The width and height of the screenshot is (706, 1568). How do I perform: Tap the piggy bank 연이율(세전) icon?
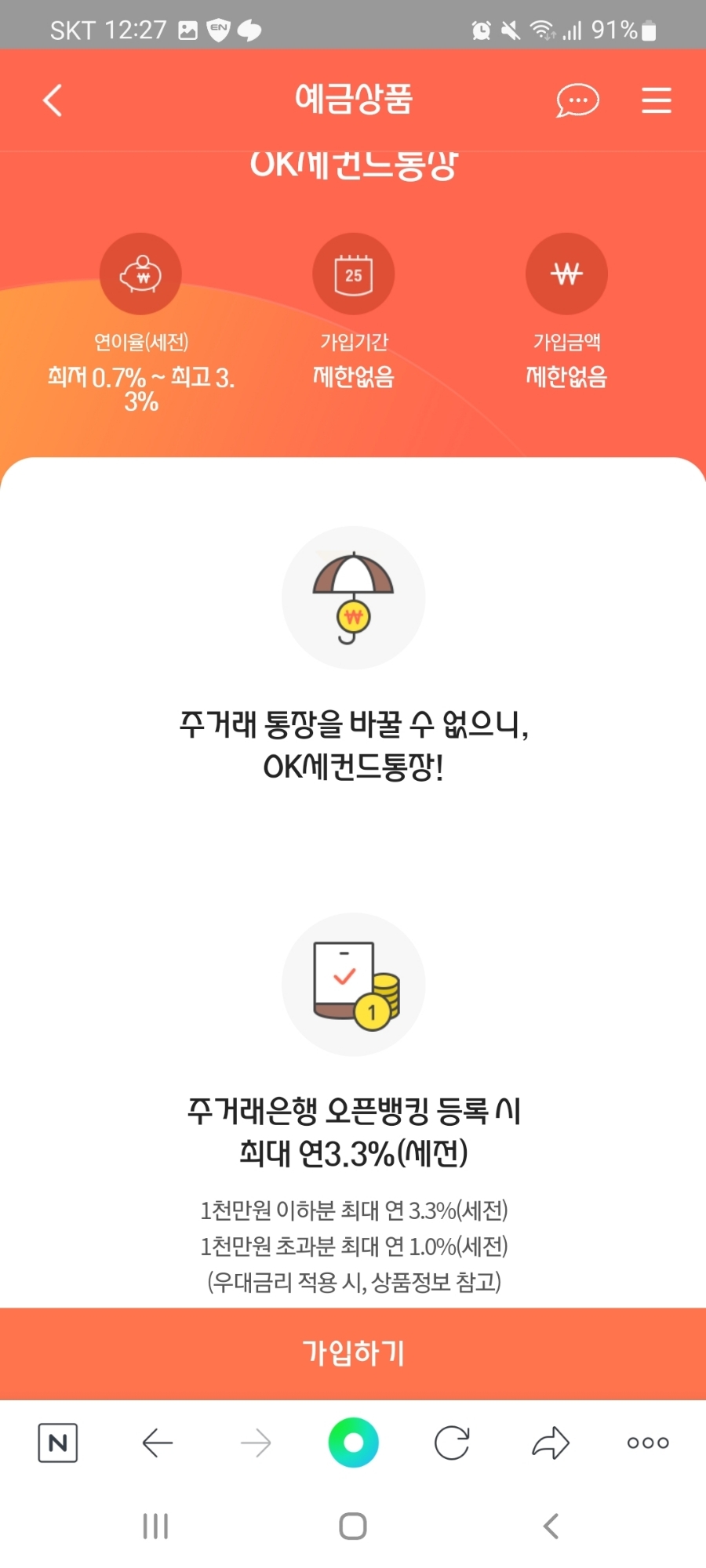[140, 273]
